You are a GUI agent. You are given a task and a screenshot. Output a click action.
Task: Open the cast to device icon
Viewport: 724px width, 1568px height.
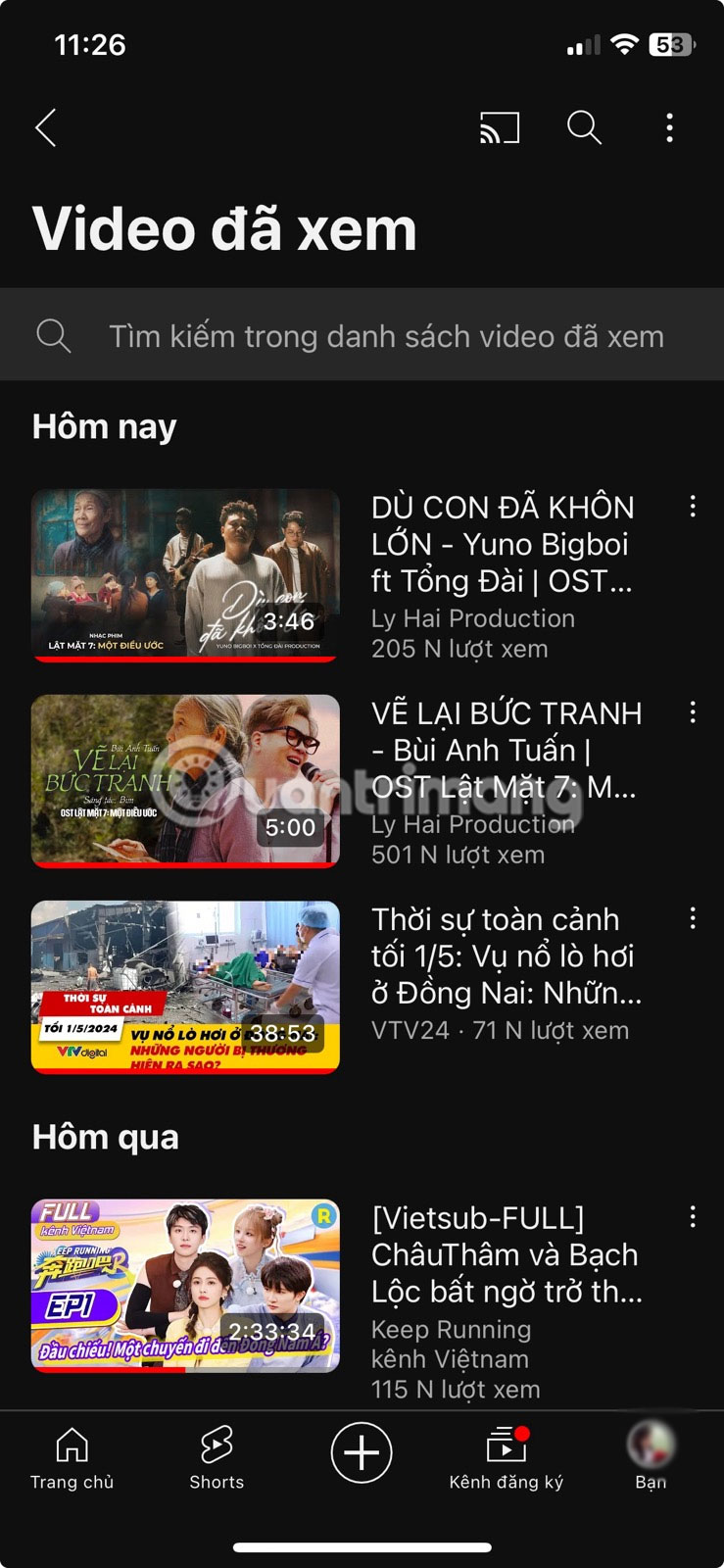(x=499, y=128)
